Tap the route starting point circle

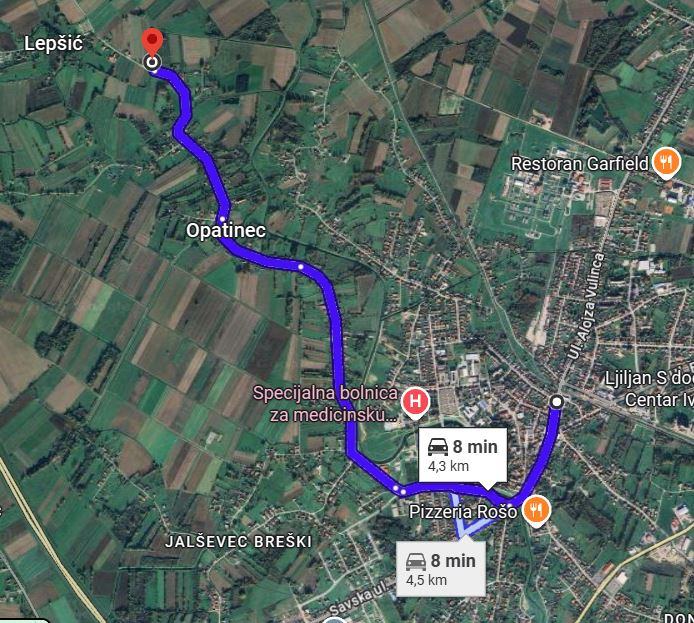click(x=557, y=401)
